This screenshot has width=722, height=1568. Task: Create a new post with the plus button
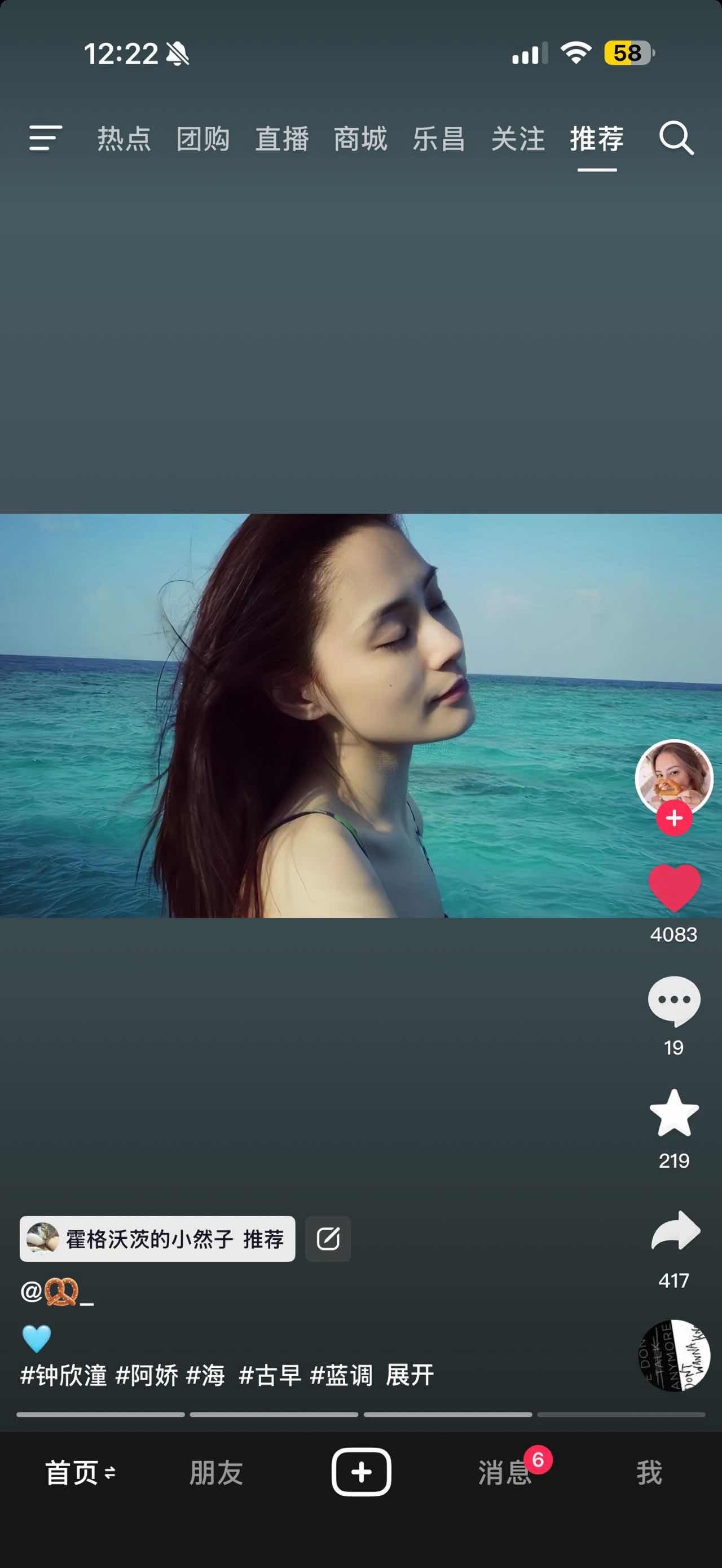point(361,1472)
